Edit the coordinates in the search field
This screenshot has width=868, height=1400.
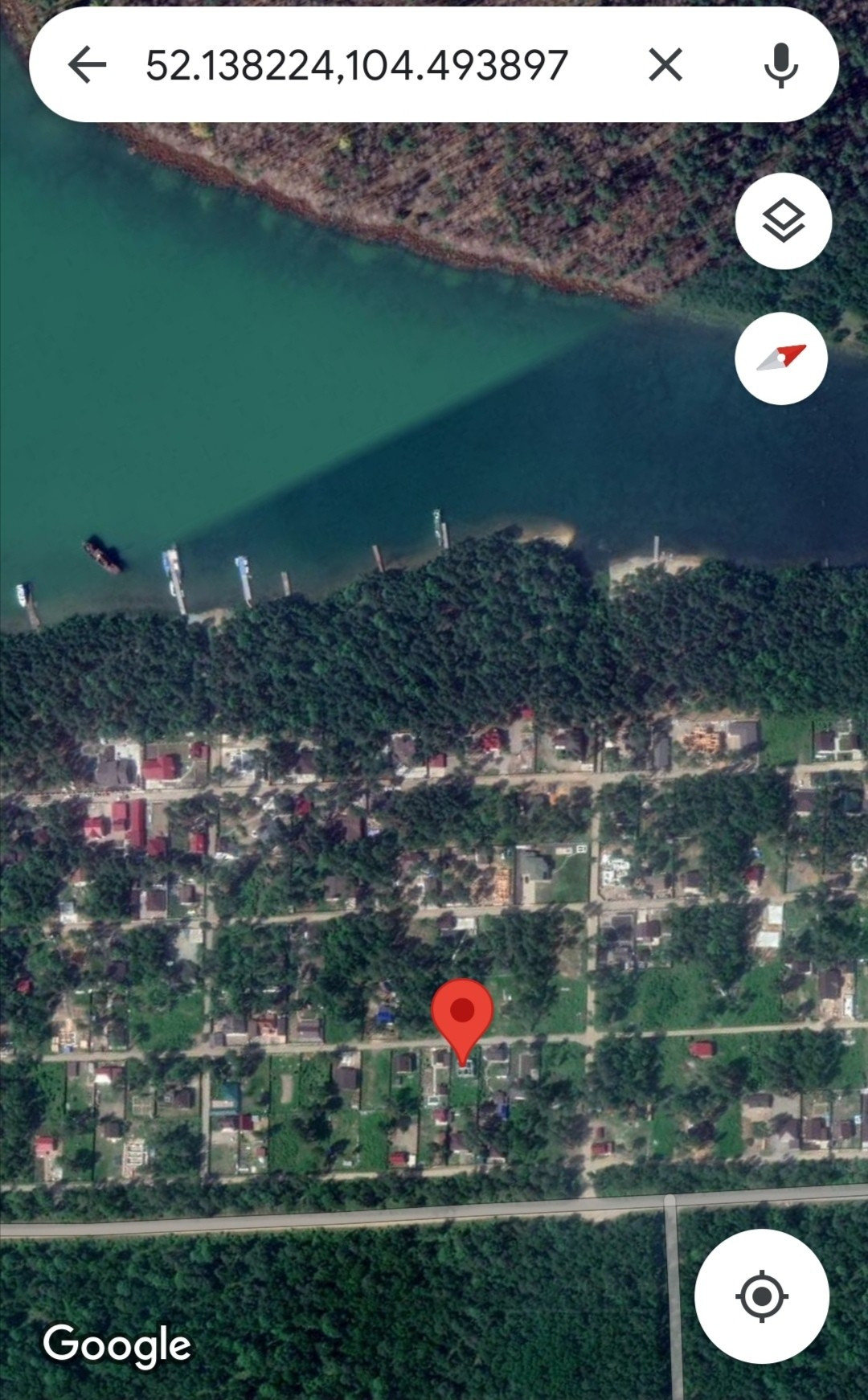click(x=356, y=65)
